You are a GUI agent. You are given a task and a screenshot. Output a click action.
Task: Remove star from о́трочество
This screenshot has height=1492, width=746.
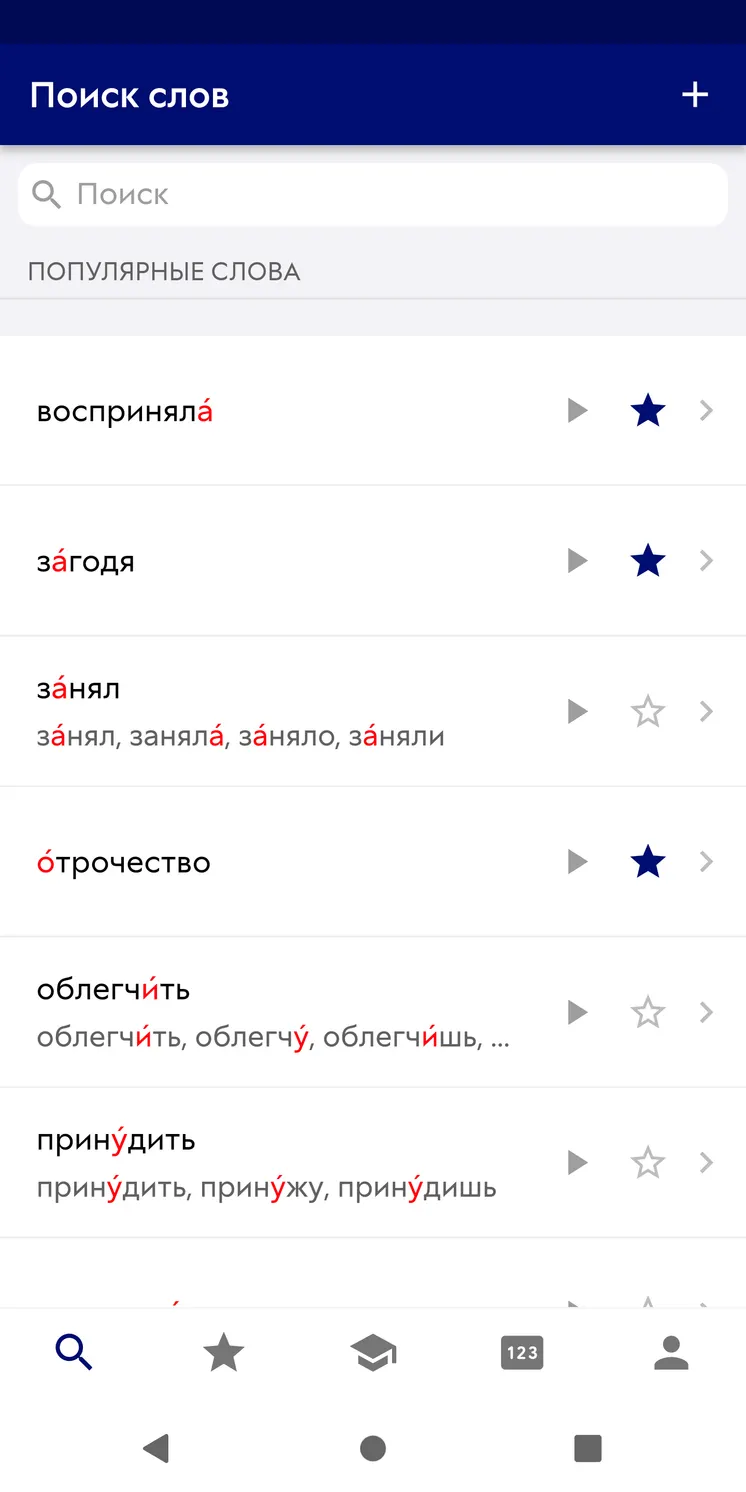point(648,861)
